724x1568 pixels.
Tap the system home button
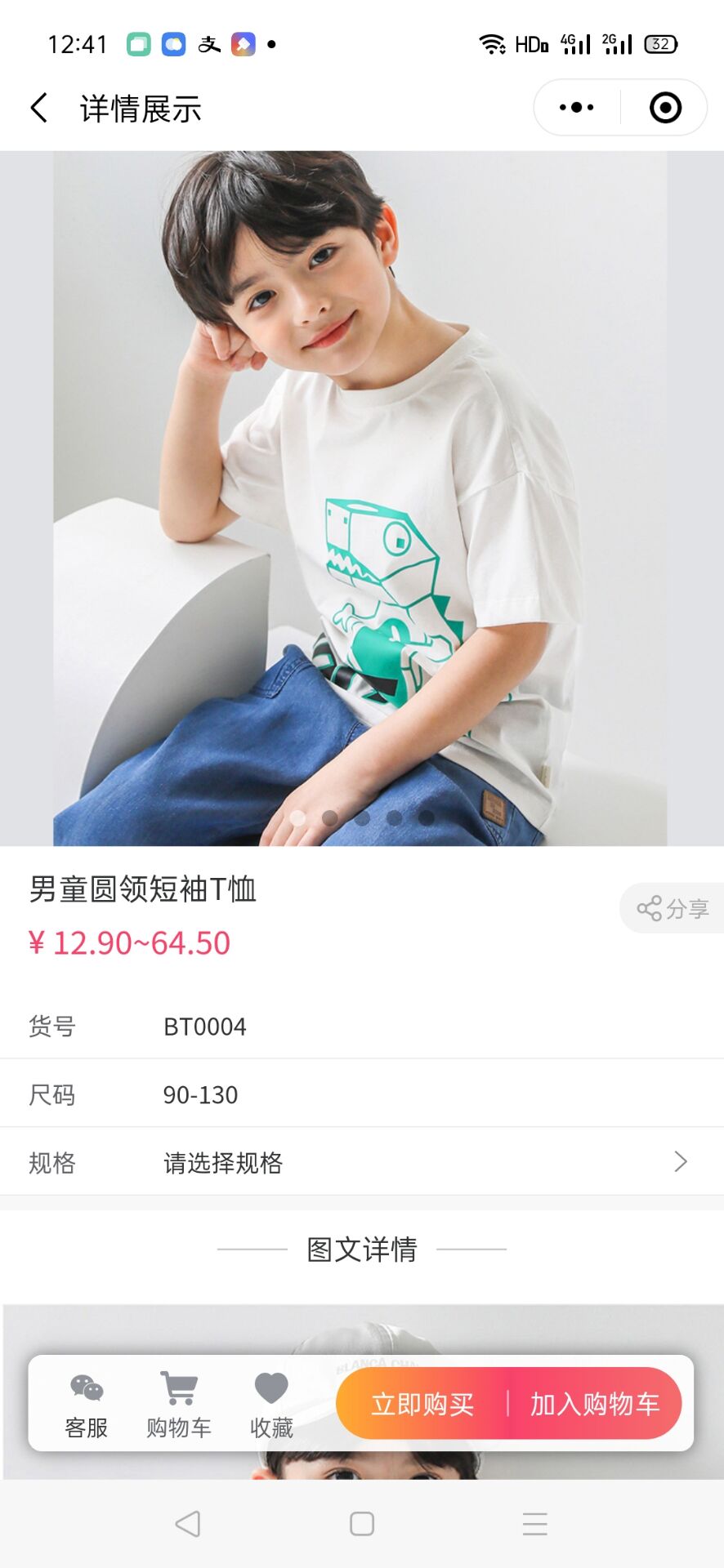click(x=362, y=1524)
